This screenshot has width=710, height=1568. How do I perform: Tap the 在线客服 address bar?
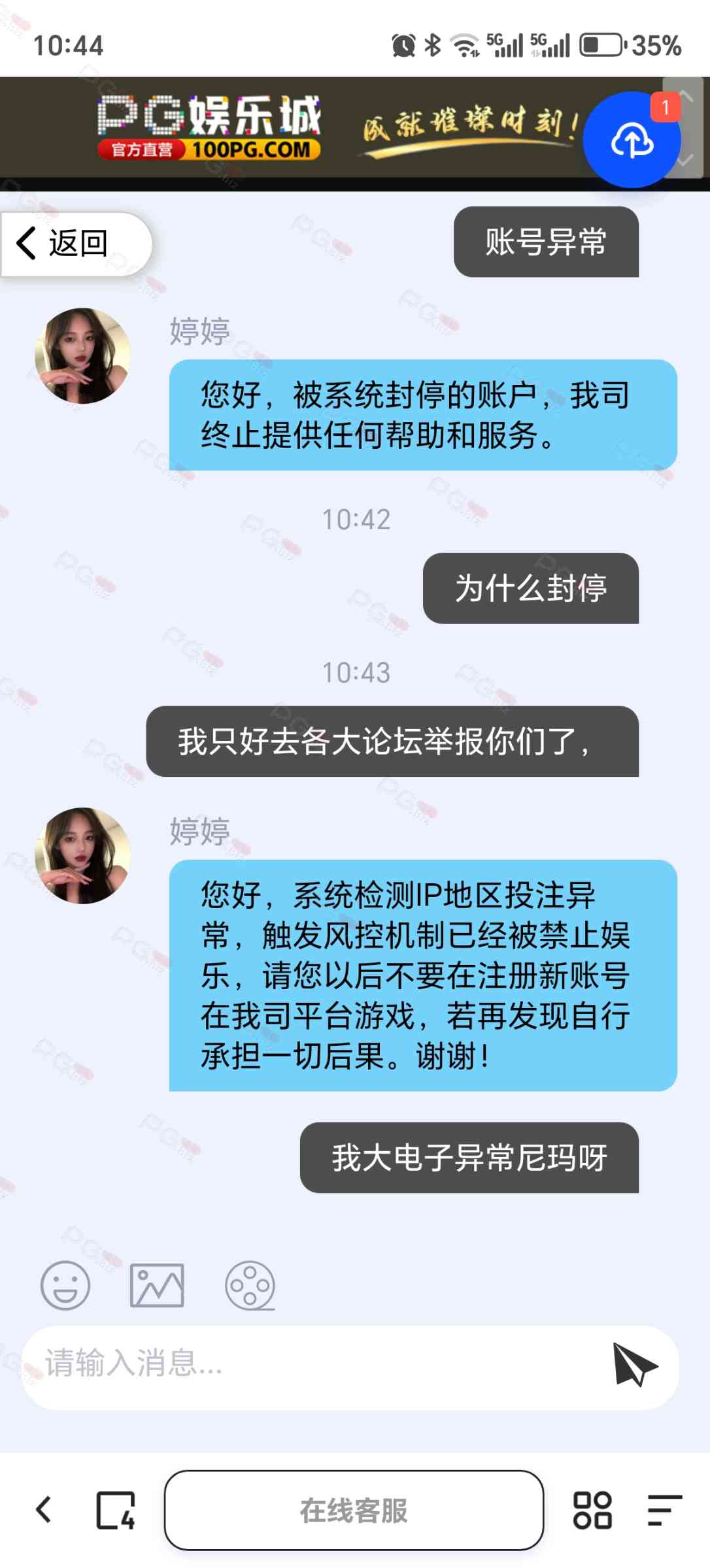(354, 1510)
